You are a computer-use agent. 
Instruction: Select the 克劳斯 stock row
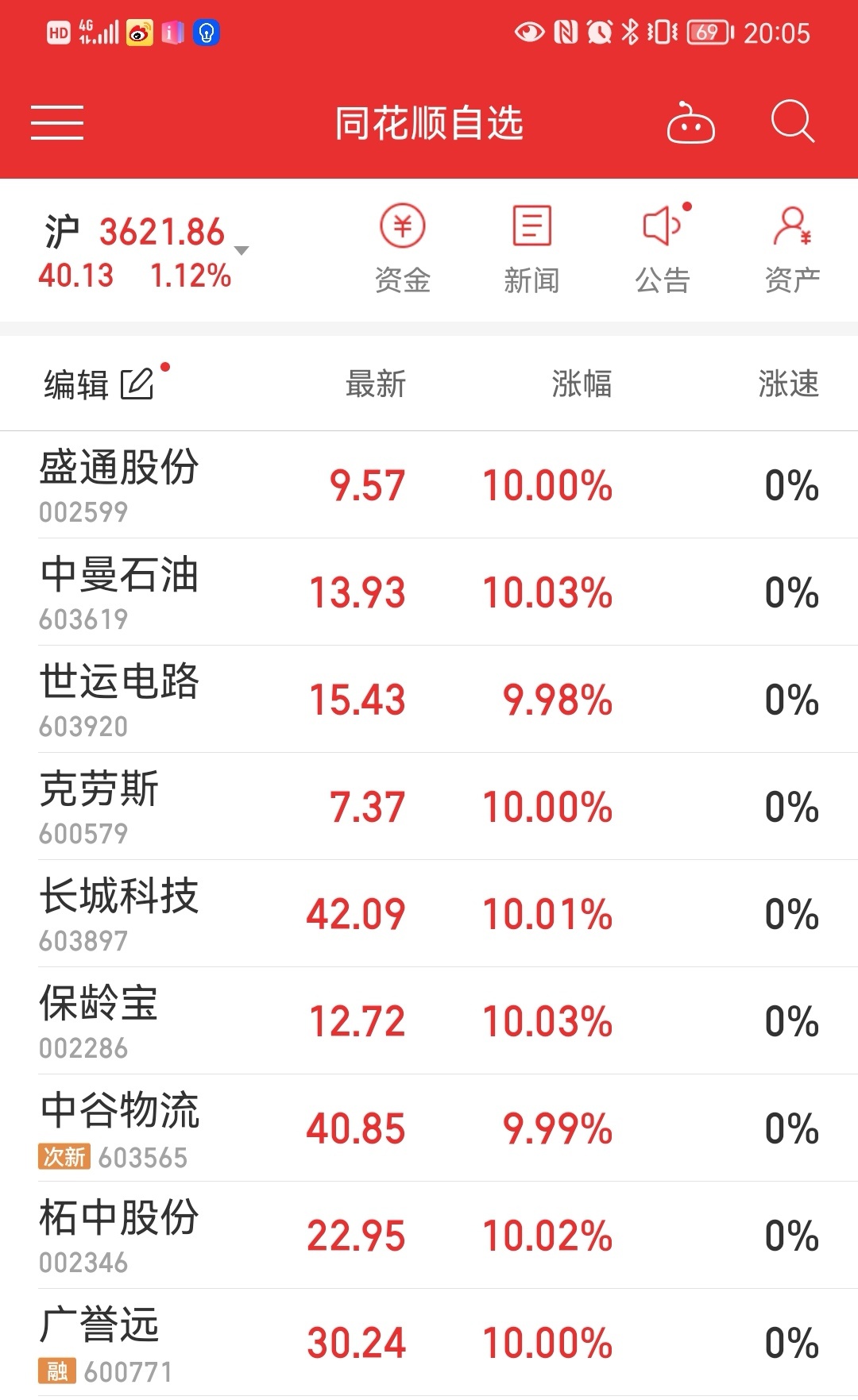(x=429, y=807)
